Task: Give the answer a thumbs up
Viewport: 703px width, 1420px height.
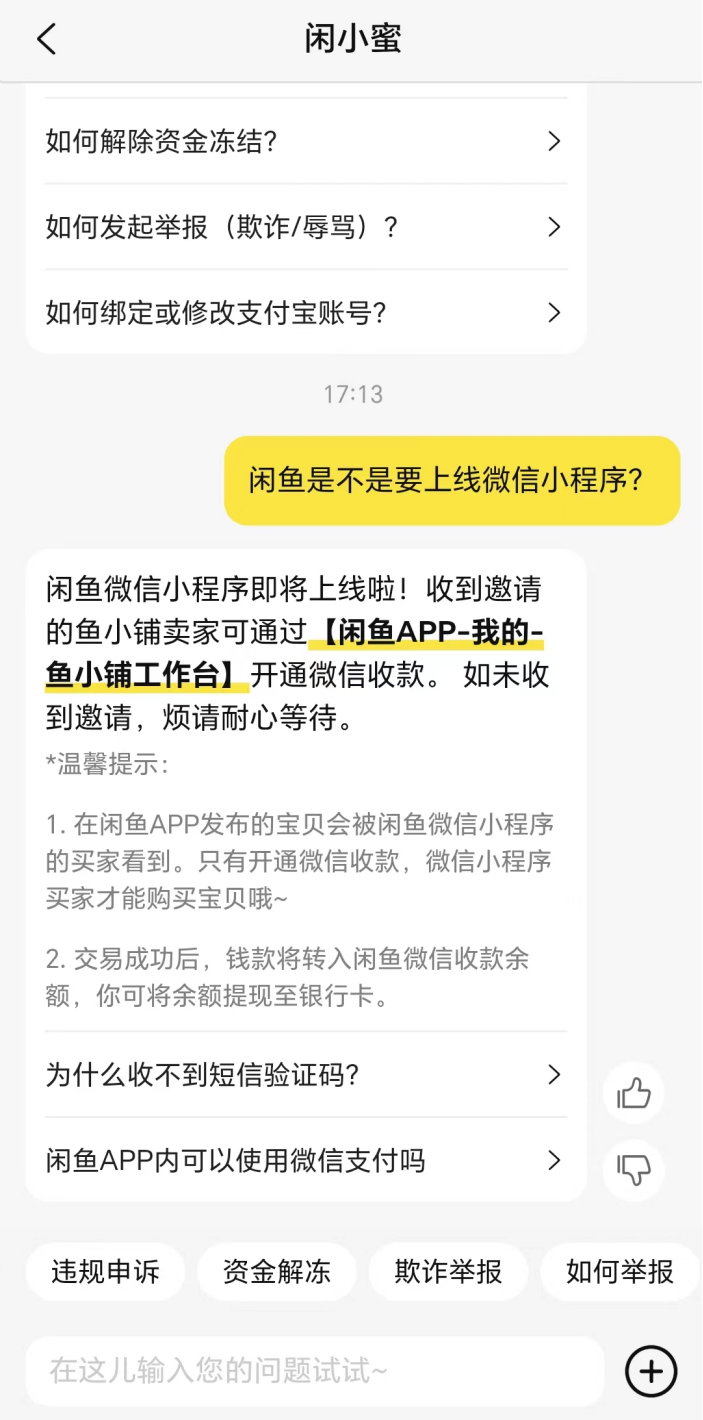Action: [x=634, y=1094]
